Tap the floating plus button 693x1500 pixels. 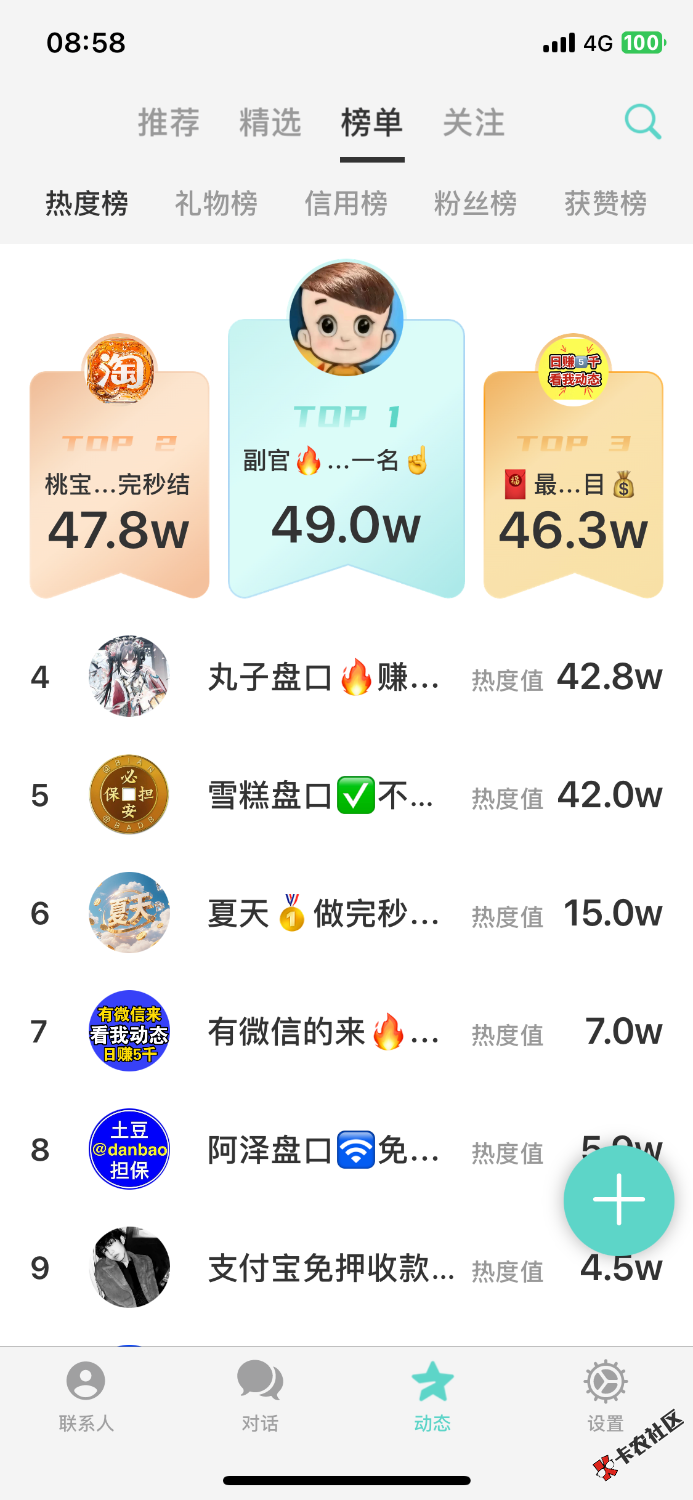pyautogui.click(x=618, y=1200)
